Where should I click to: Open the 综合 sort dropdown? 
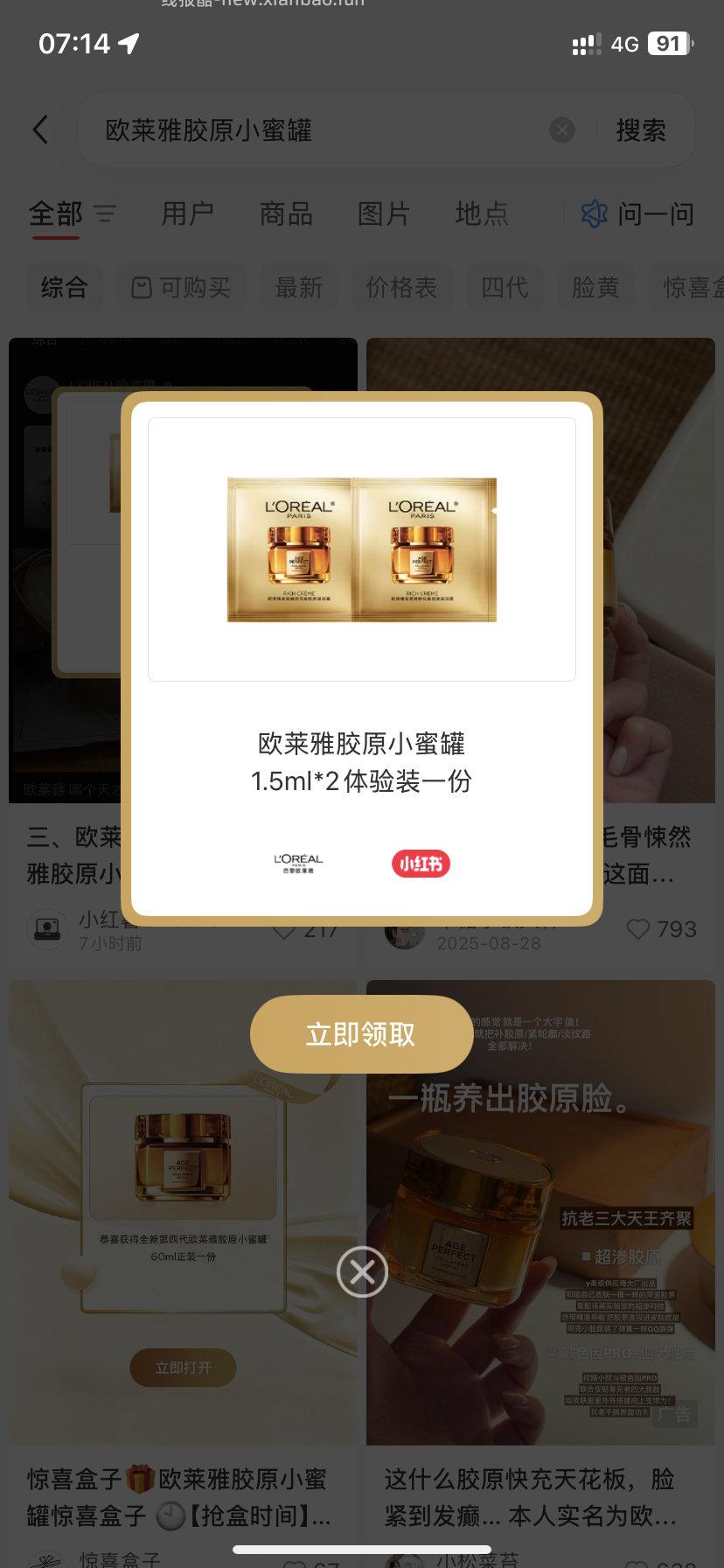click(x=64, y=287)
